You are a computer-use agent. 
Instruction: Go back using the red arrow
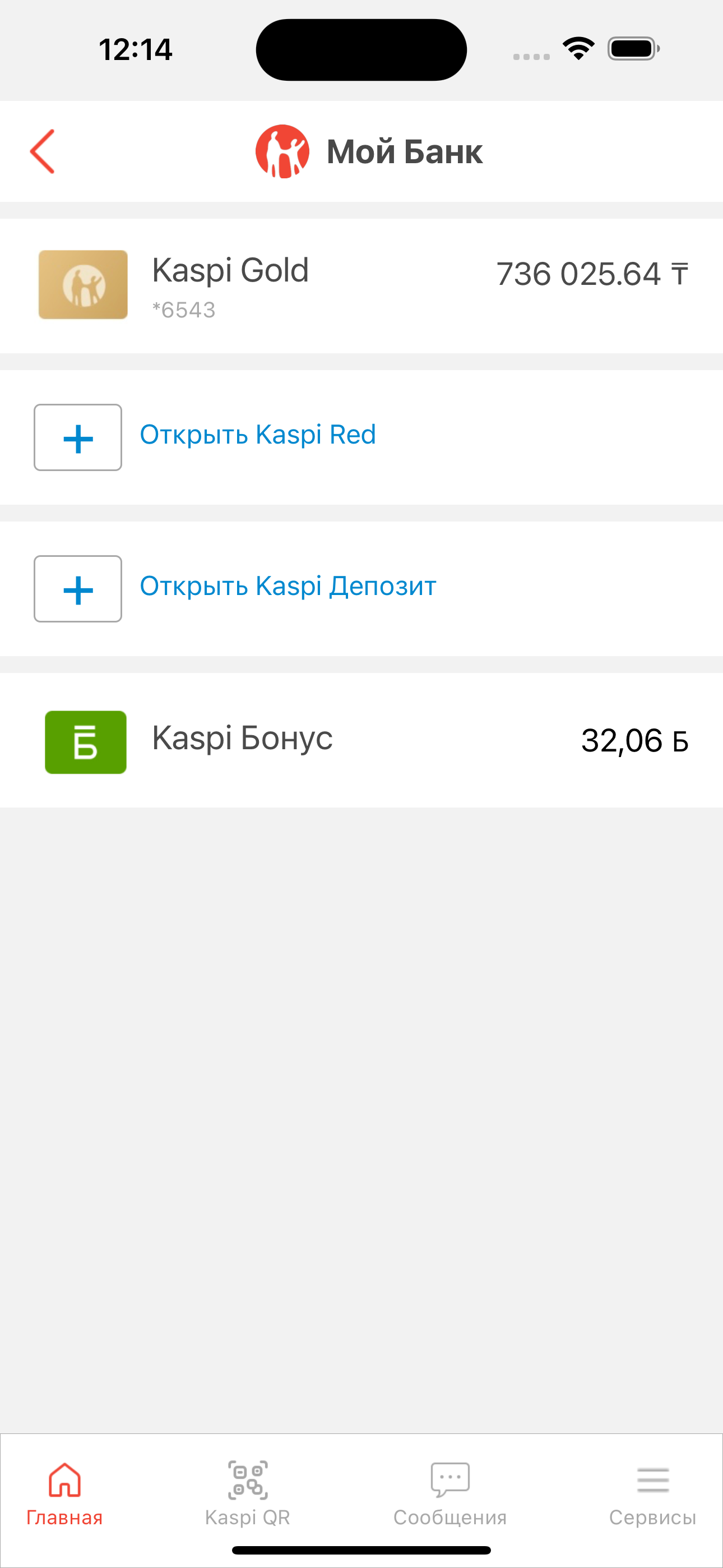tap(43, 151)
